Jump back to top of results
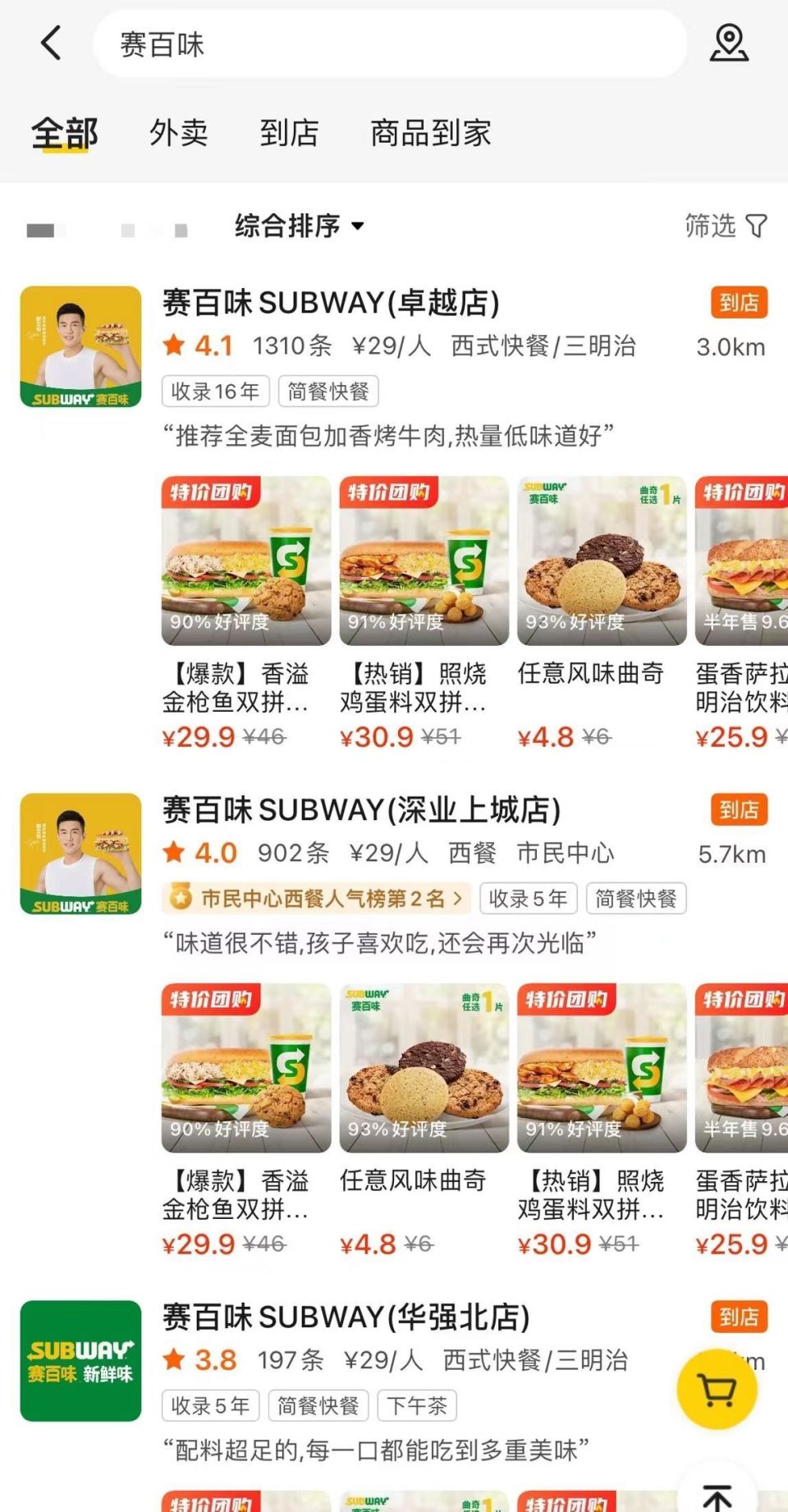 [x=717, y=1496]
